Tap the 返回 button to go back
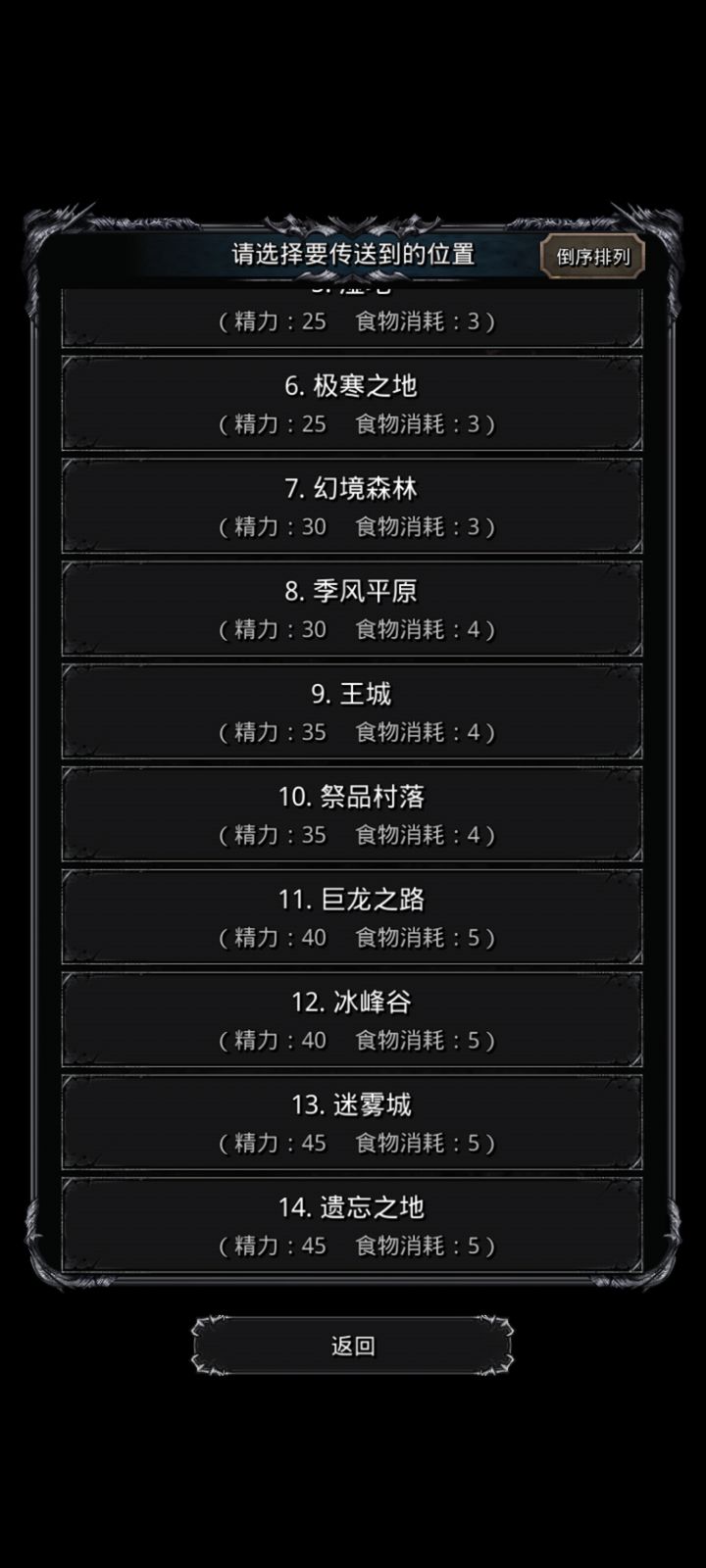 click(x=352, y=1346)
